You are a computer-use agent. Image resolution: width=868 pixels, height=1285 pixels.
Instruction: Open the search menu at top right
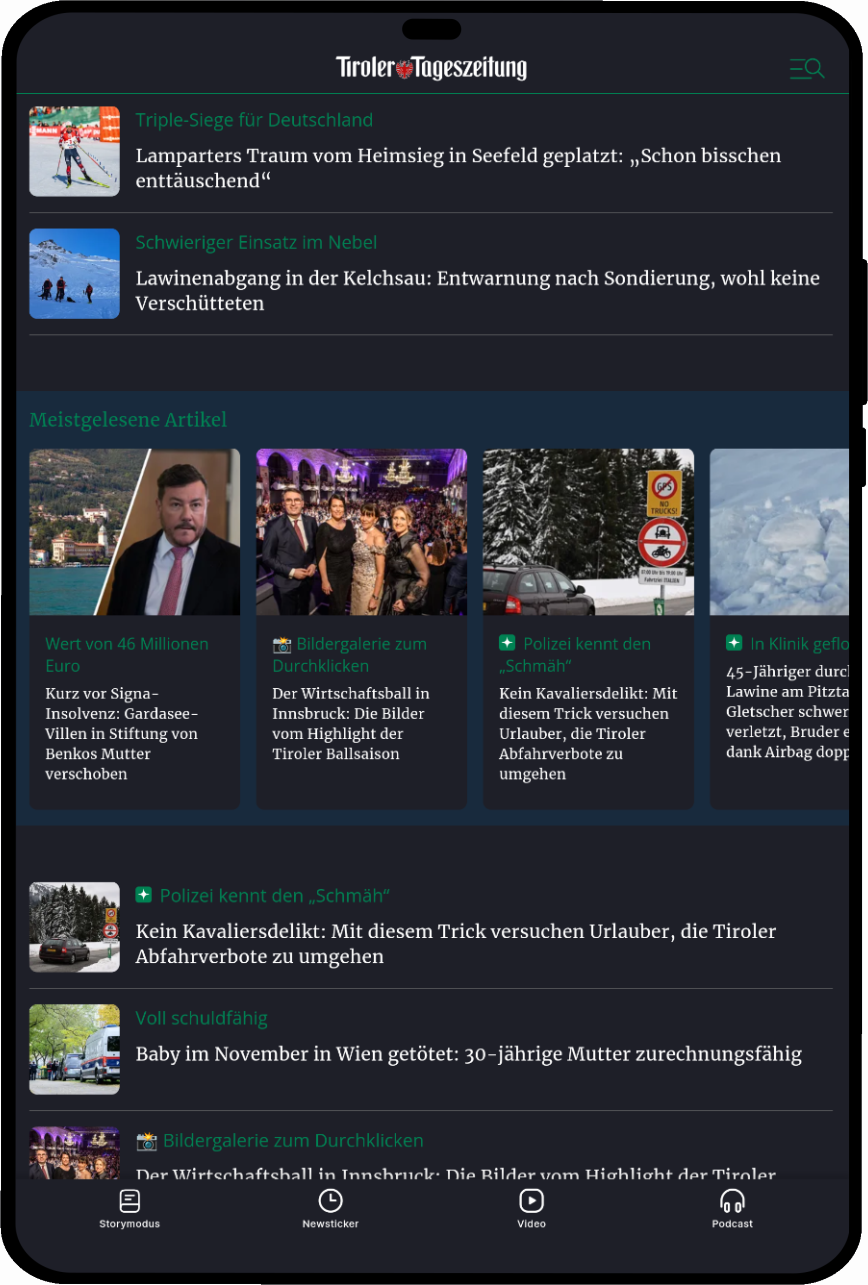point(806,68)
